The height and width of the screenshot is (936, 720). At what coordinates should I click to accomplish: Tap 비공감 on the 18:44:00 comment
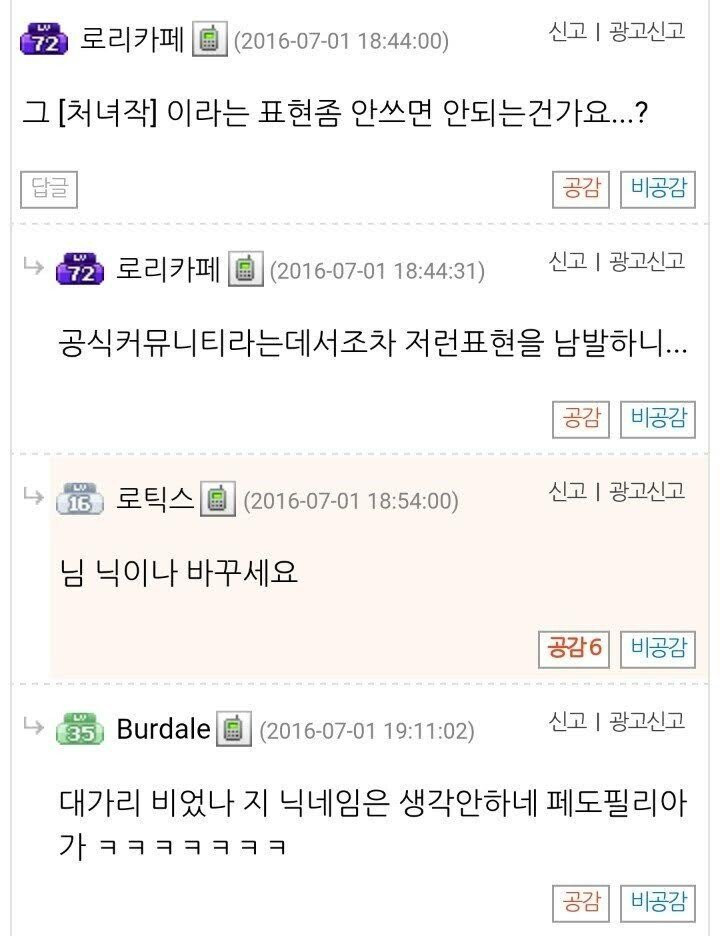click(x=657, y=190)
